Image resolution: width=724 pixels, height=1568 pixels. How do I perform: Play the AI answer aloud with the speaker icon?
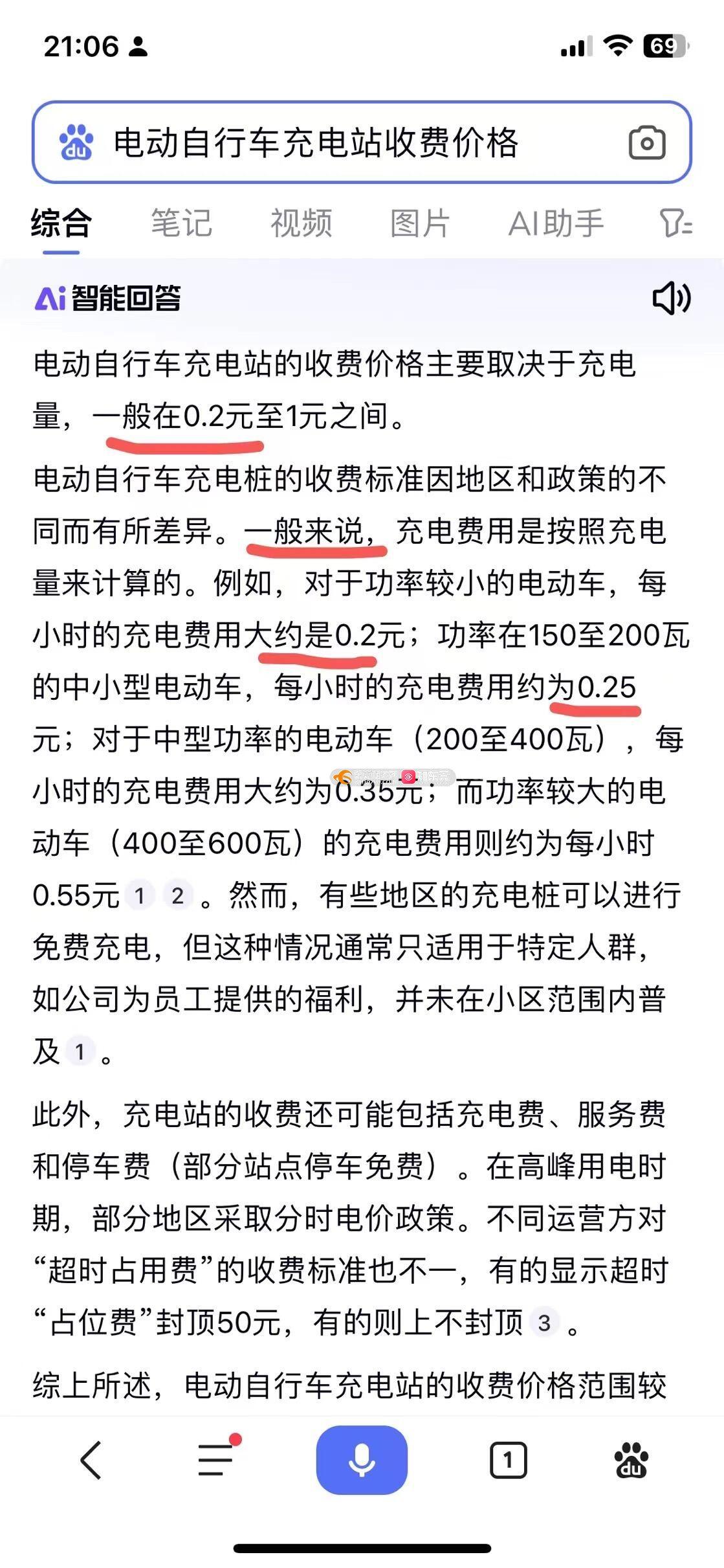click(x=671, y=298)
